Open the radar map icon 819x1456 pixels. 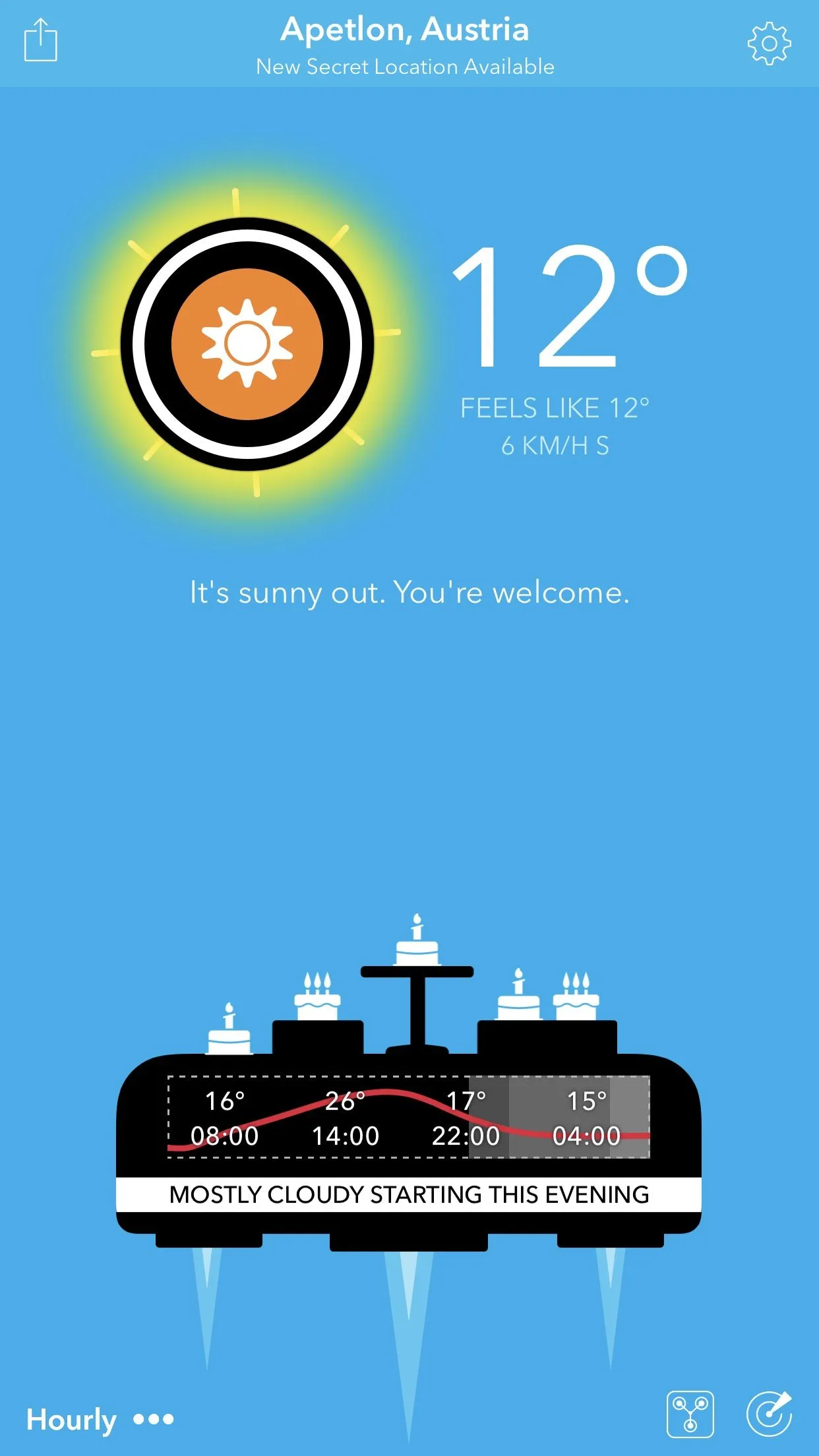tap(769, 1414)
